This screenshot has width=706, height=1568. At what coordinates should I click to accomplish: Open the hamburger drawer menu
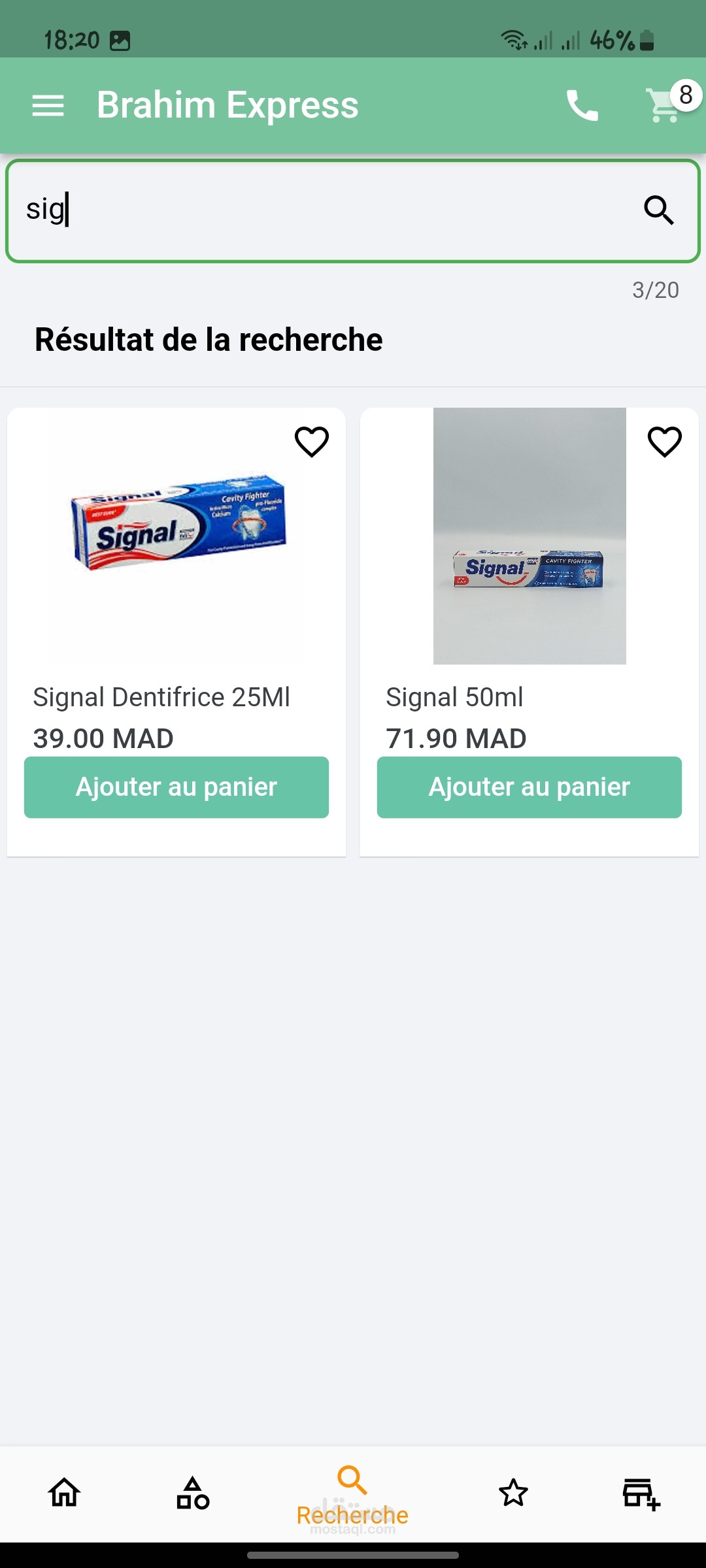point(48,105)
